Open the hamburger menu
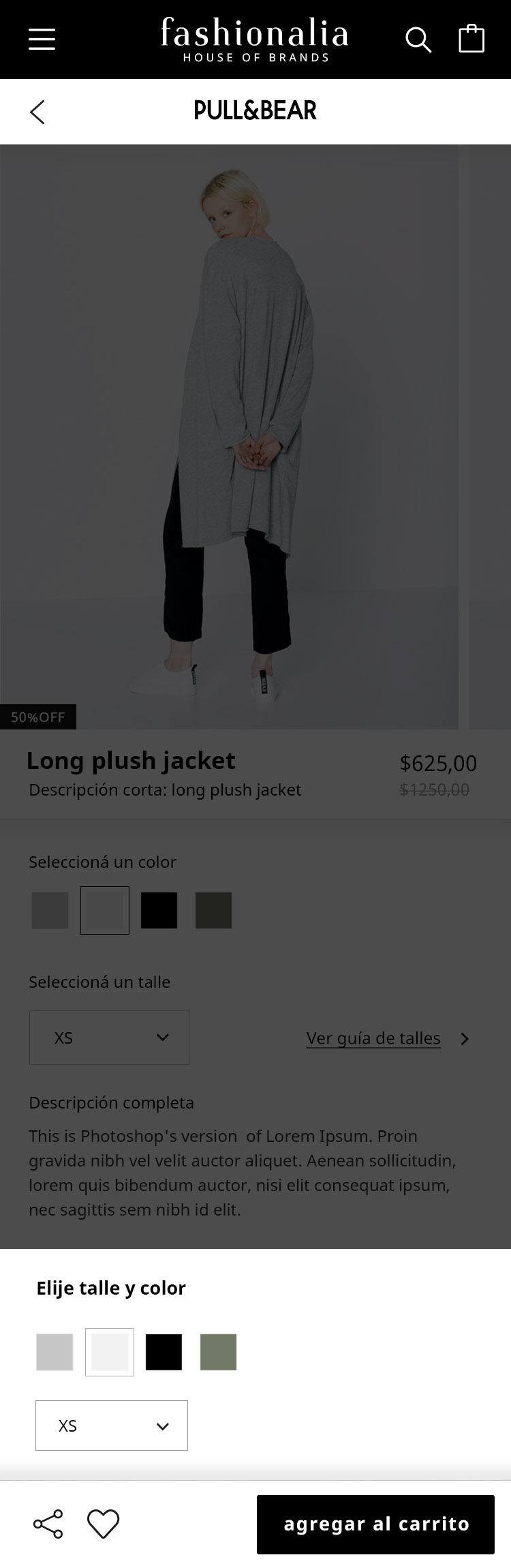 click(42, 40)
